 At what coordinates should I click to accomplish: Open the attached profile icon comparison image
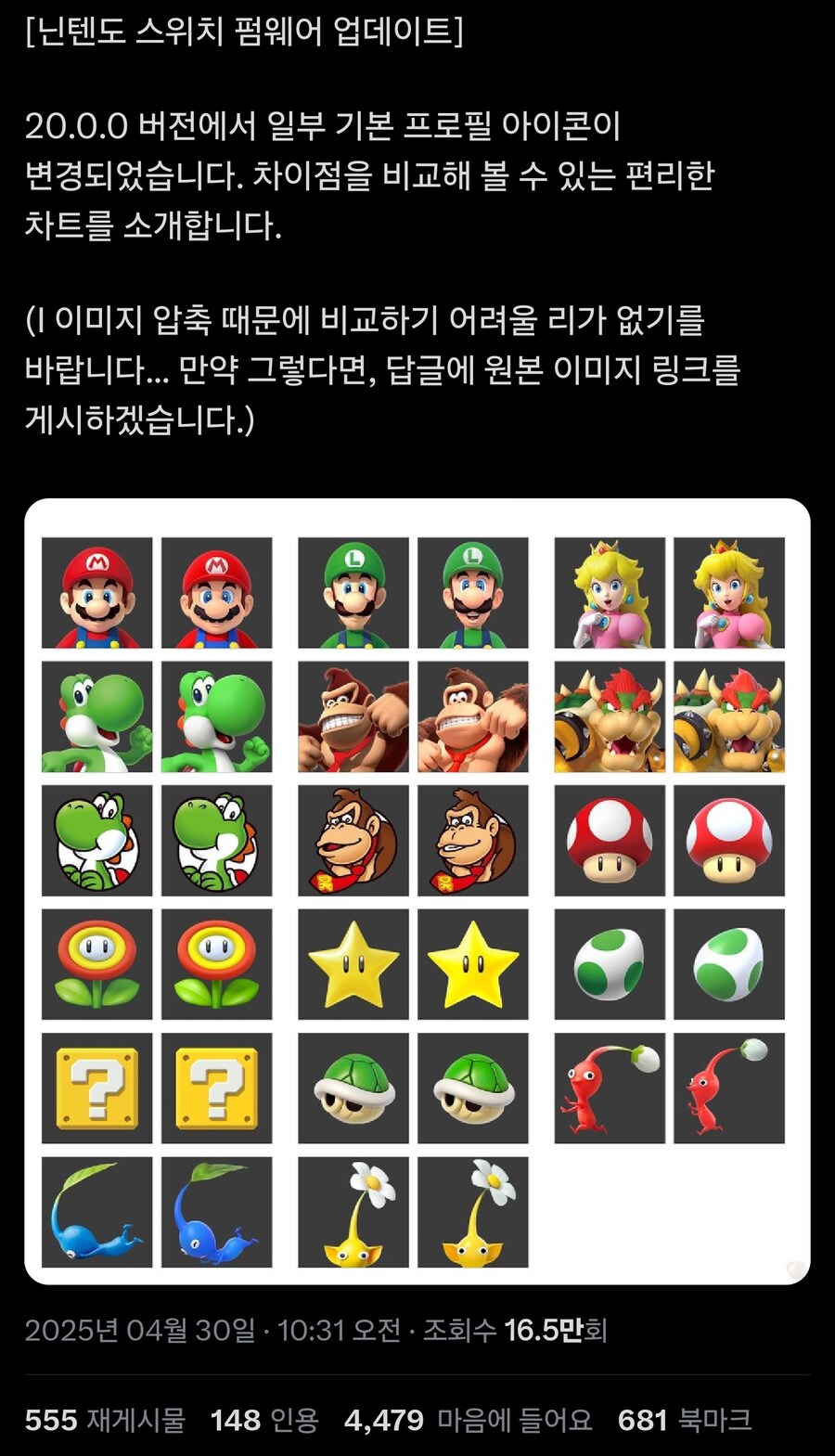(417, 891)
